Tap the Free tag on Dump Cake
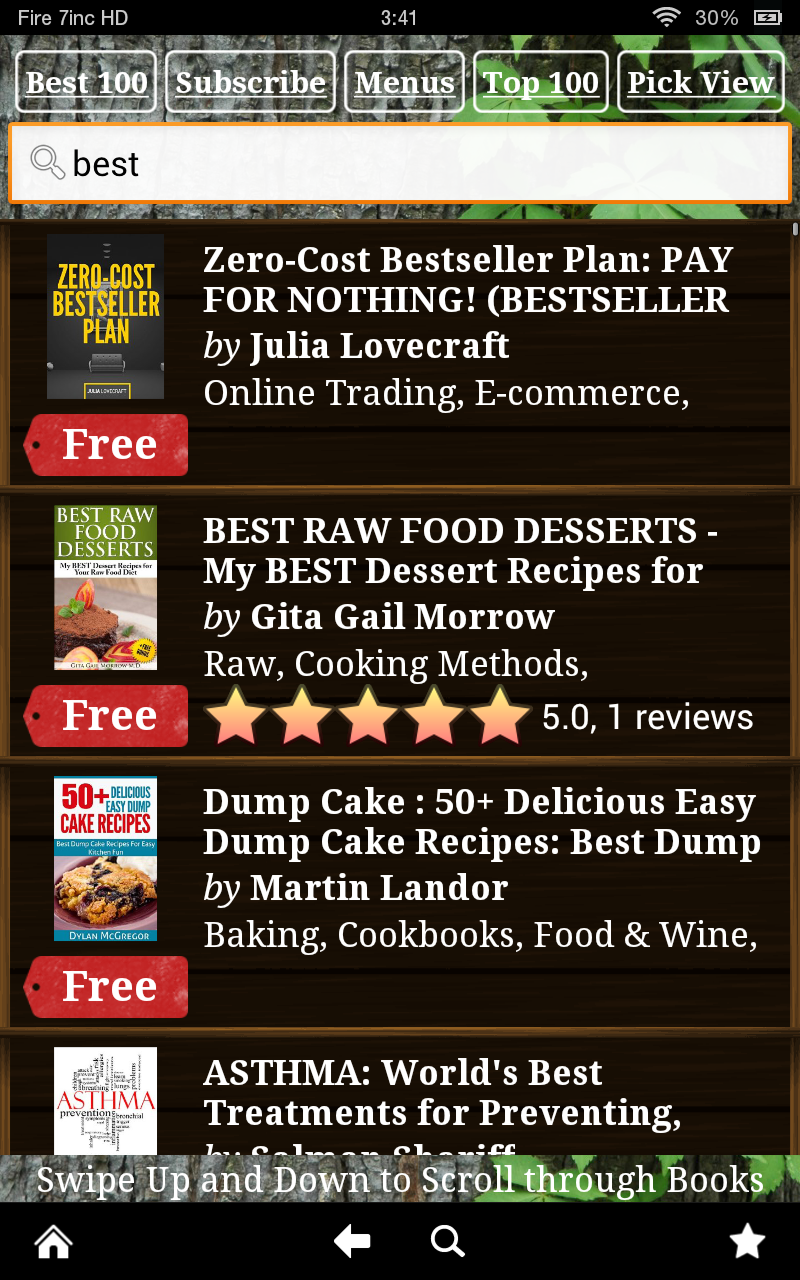The width and height of the screenshot is (800, 1280). [108, 986]
